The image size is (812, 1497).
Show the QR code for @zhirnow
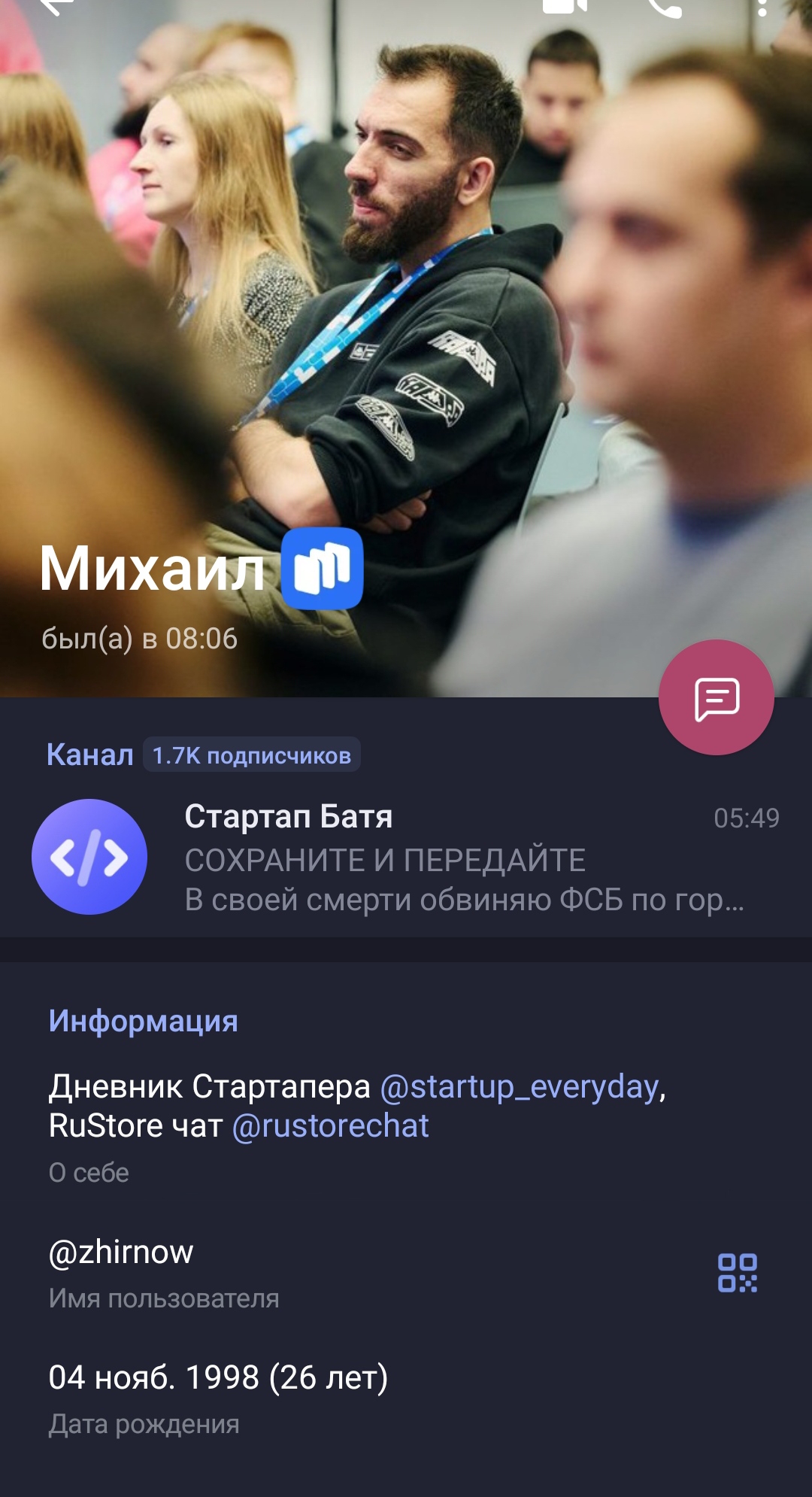point(737,1273)
